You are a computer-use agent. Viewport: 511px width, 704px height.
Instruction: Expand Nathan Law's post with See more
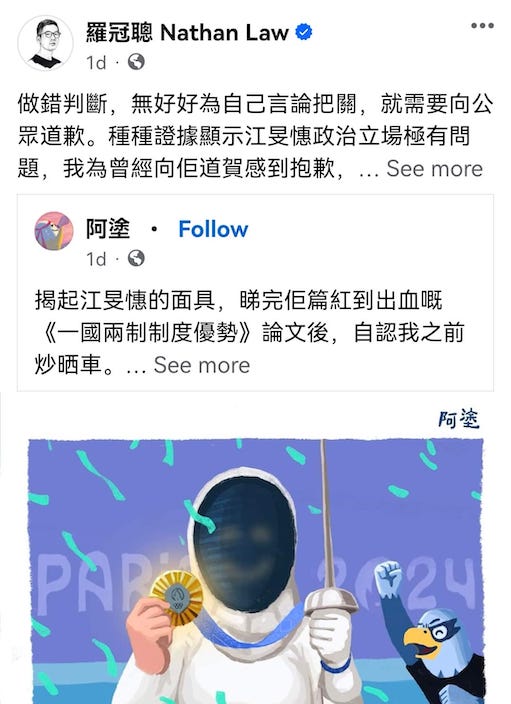[434, 169]
